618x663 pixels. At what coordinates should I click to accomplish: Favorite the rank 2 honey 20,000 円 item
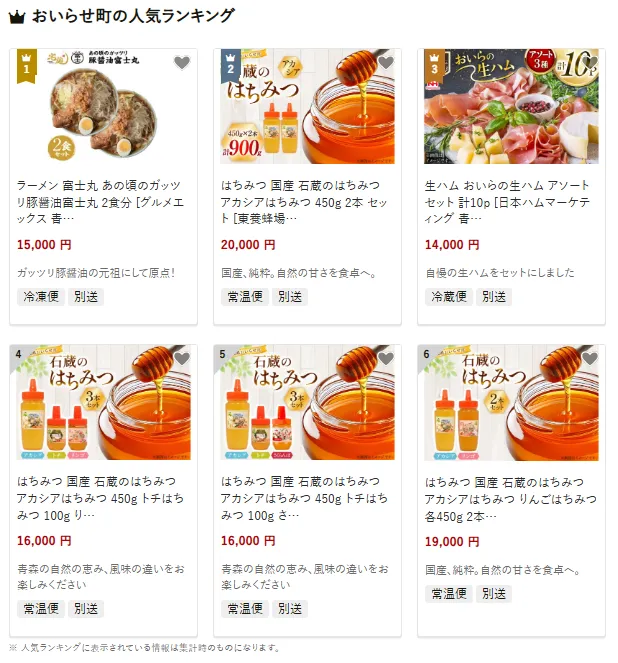[x=385, y=63]
